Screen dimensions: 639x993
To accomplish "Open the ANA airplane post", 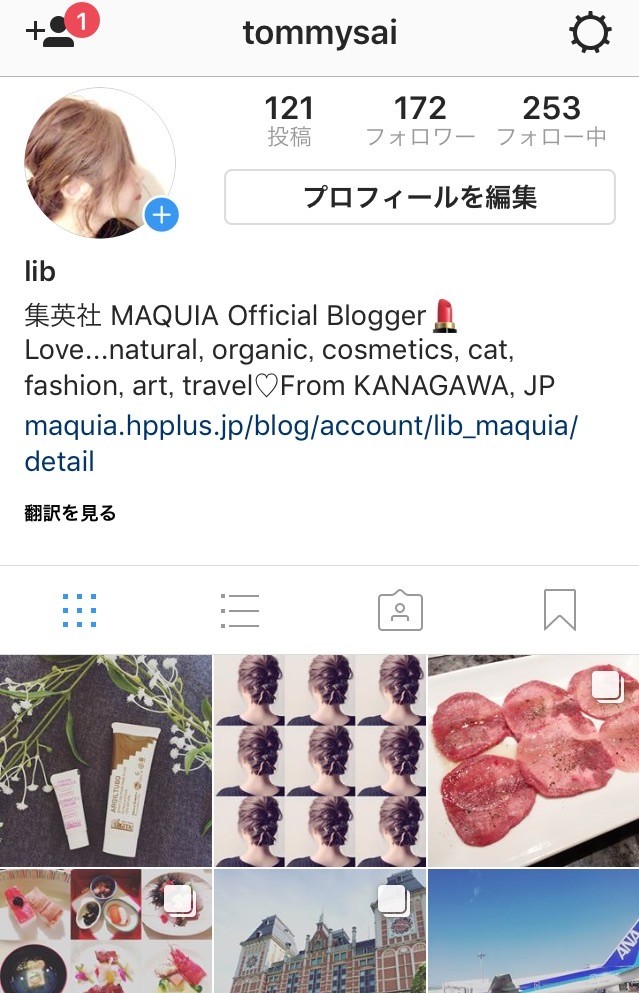I will 533,931.
